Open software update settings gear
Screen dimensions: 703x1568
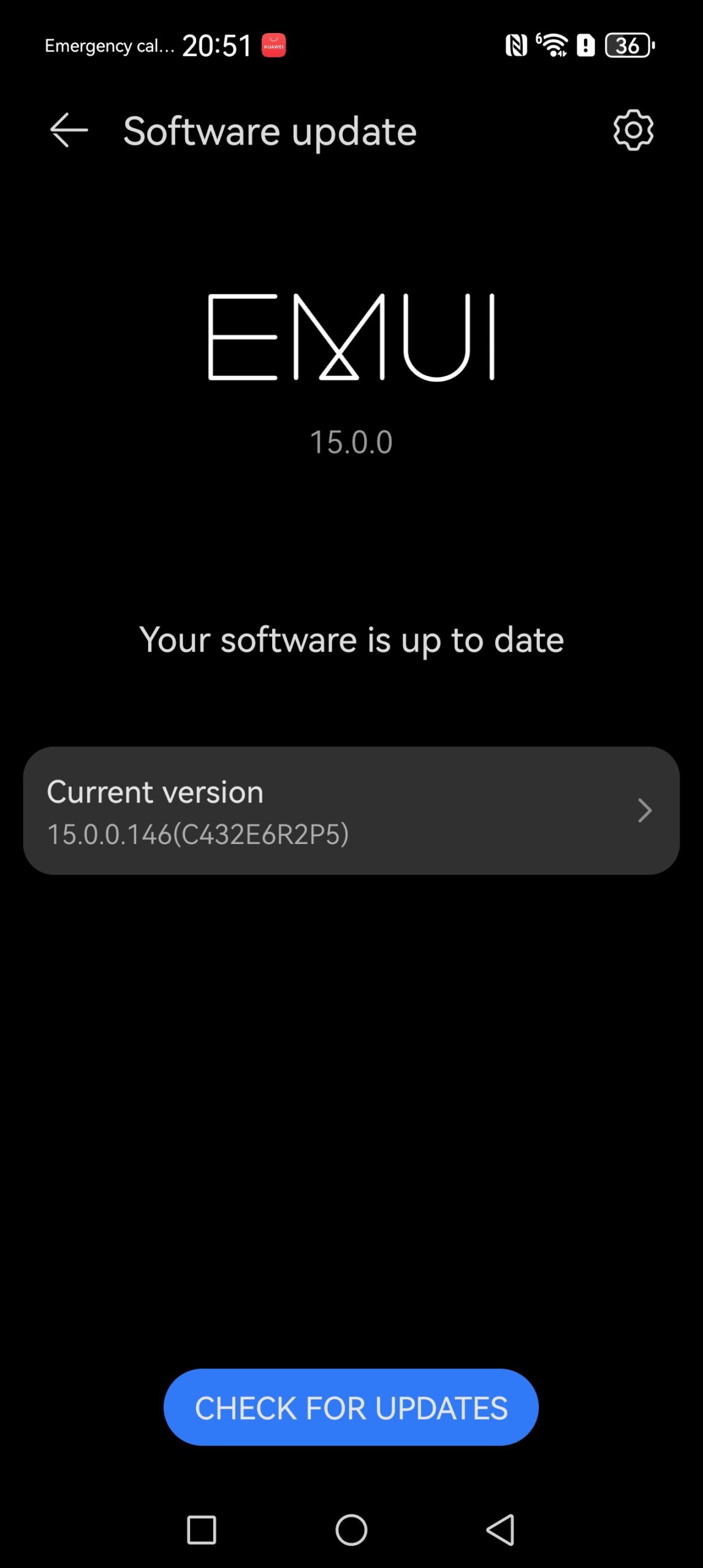tap(633, 130)
